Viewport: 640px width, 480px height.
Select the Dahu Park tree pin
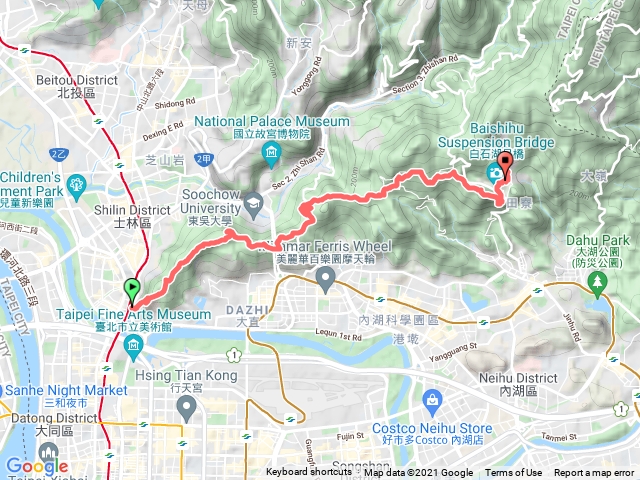click(x=599, y=282)
